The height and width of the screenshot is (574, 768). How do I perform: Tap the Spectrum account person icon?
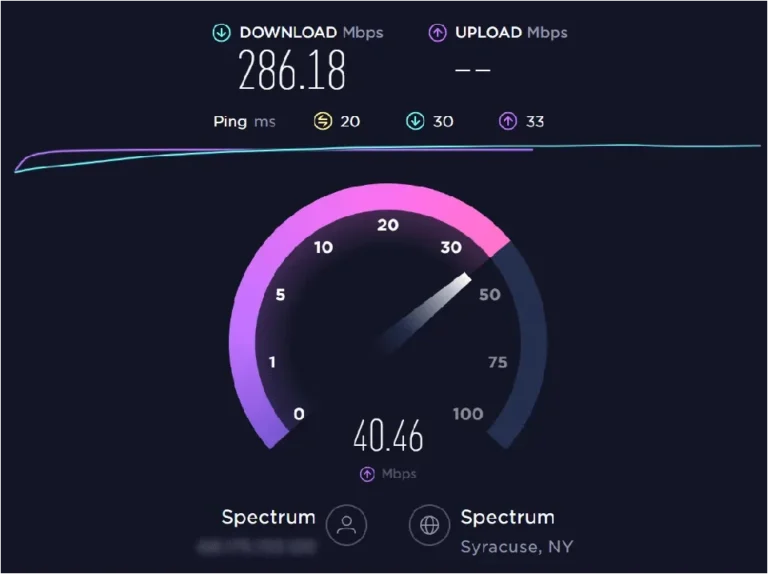(346, 524)
